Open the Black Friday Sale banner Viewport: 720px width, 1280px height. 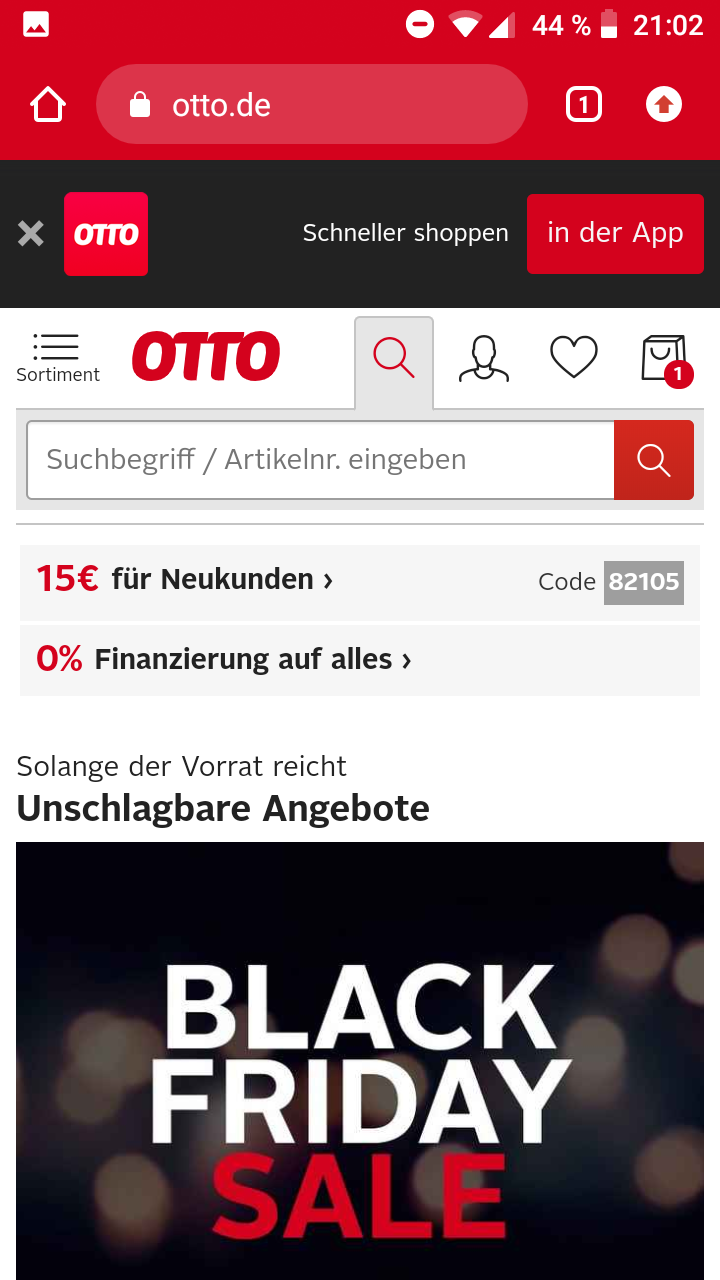pos(360,1061)
